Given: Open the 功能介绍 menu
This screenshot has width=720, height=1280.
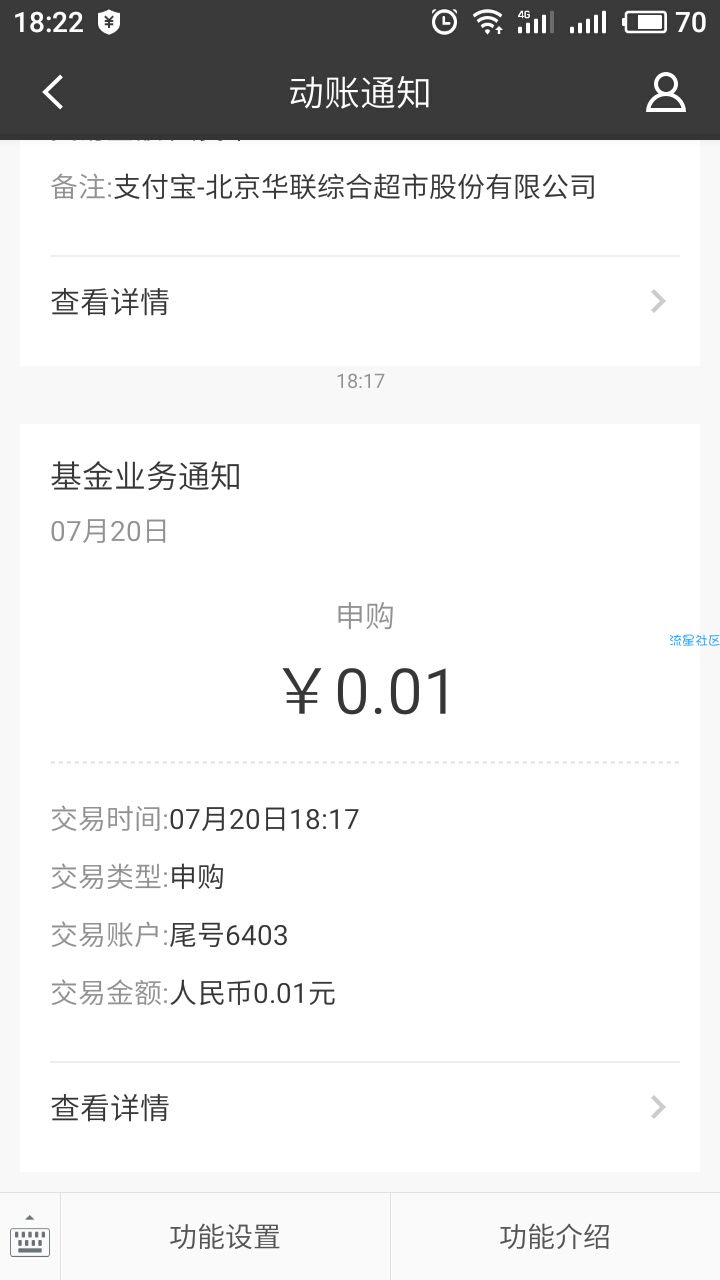Looking at the screenshot, I should point(555,1237).
